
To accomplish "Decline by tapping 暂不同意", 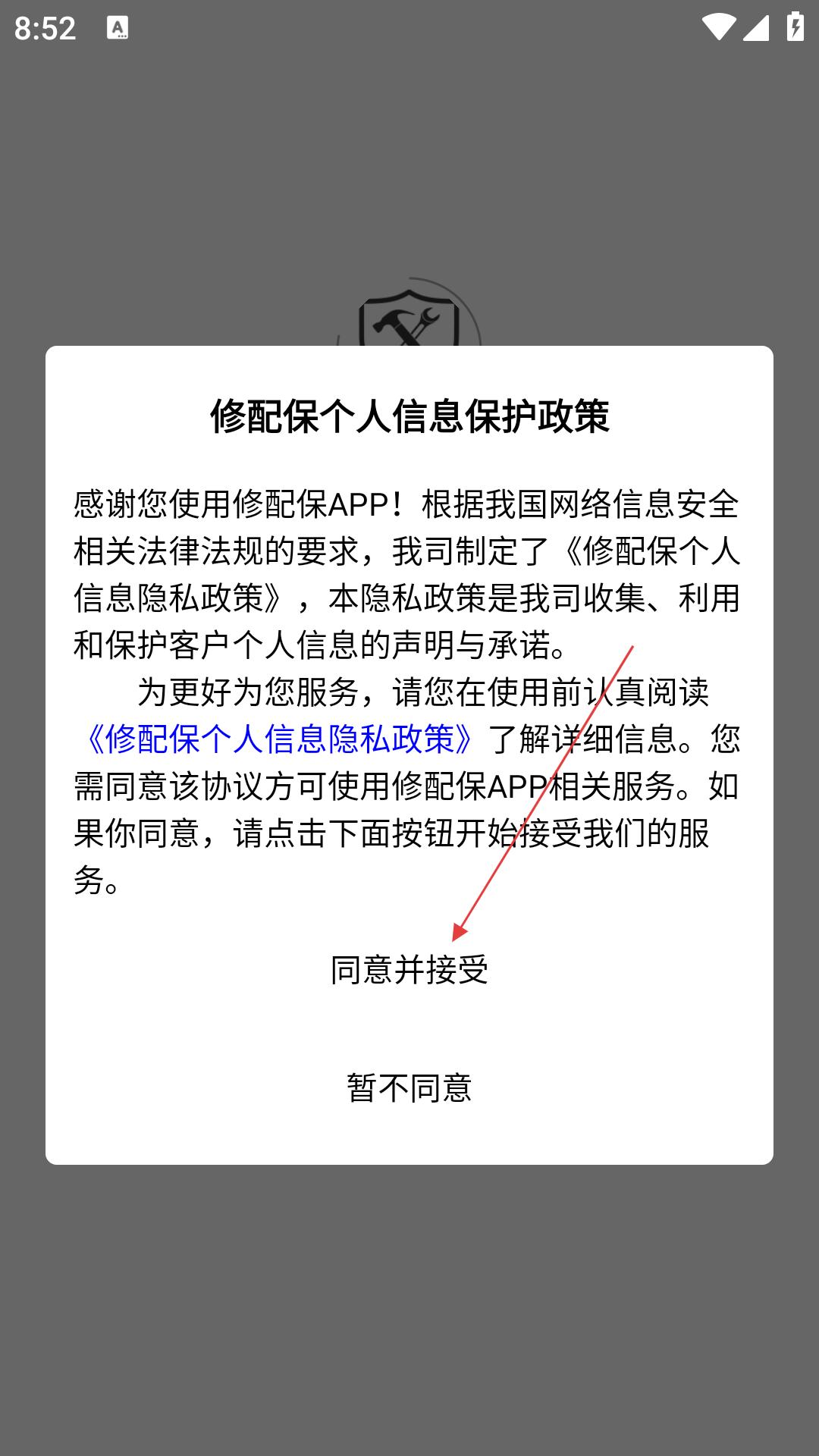I will 409,1087.
